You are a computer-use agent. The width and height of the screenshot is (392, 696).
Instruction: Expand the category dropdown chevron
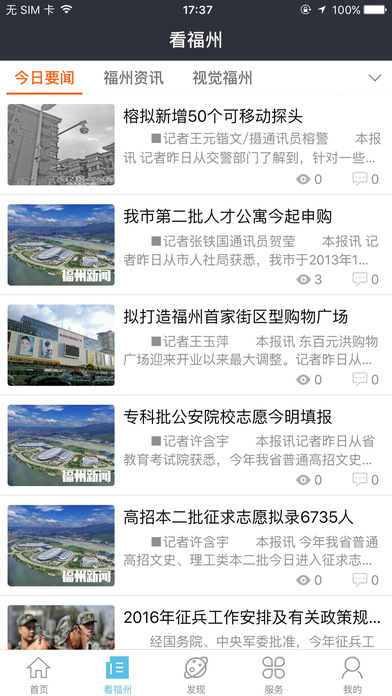tap(375, 78)
